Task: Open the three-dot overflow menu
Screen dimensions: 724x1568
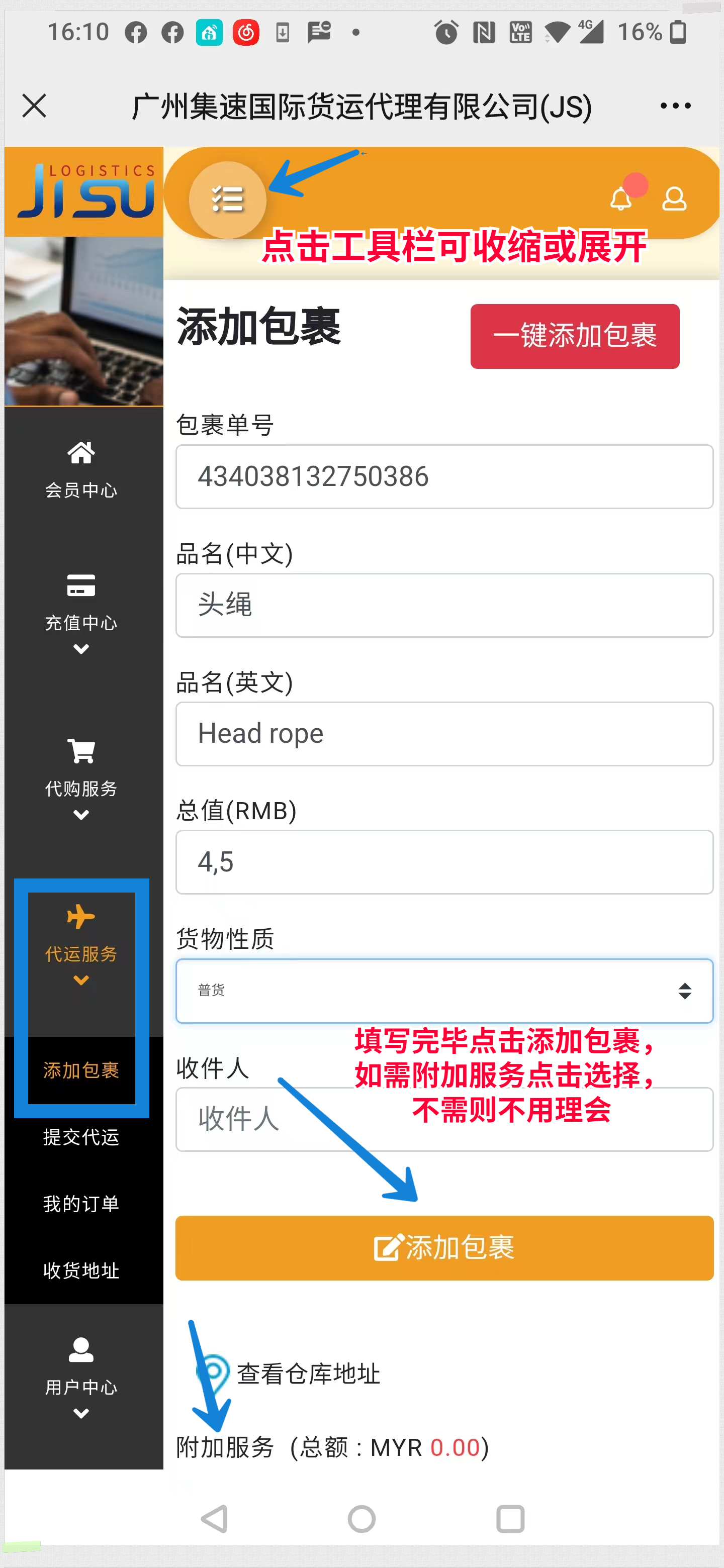Action: [x=675, y=106]
